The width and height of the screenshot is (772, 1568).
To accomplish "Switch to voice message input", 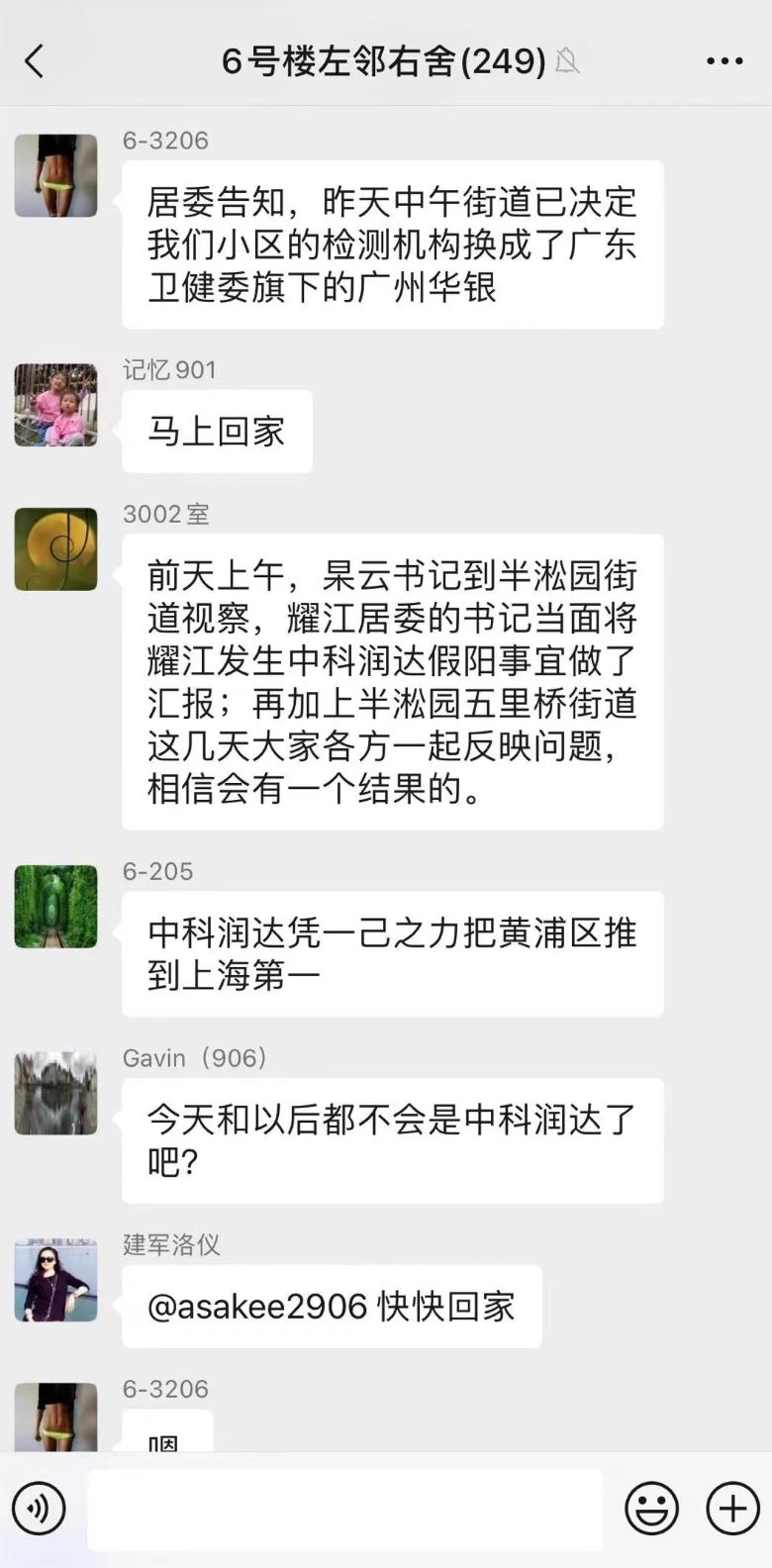I will point(39,1509).
